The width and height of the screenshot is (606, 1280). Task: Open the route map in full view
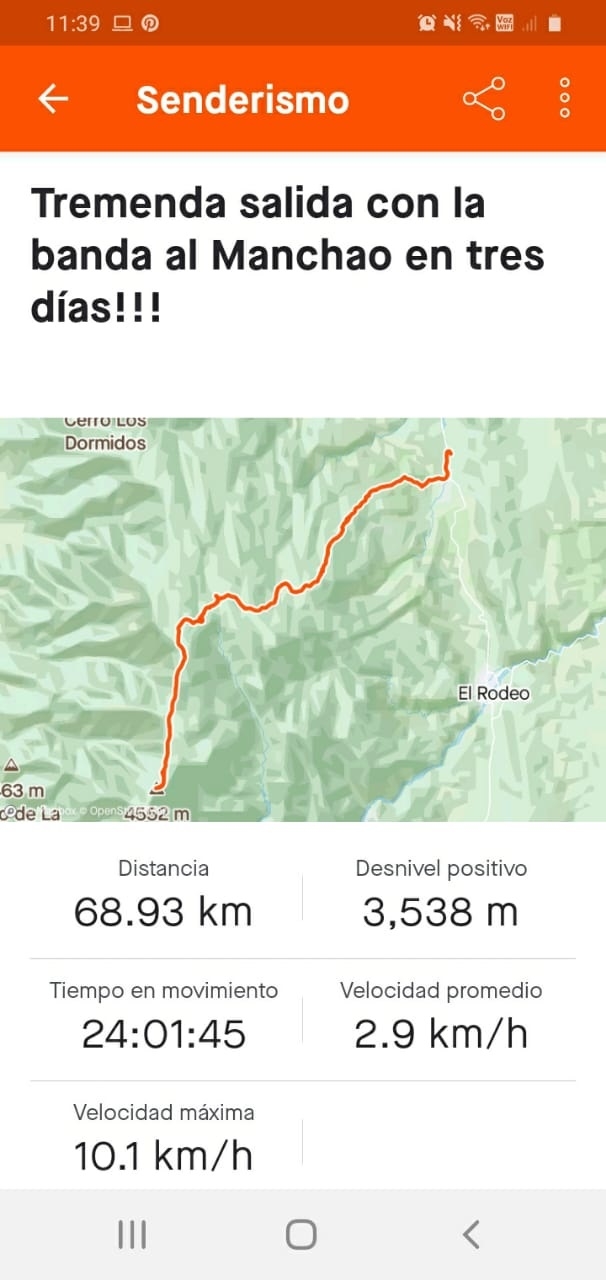303,619
